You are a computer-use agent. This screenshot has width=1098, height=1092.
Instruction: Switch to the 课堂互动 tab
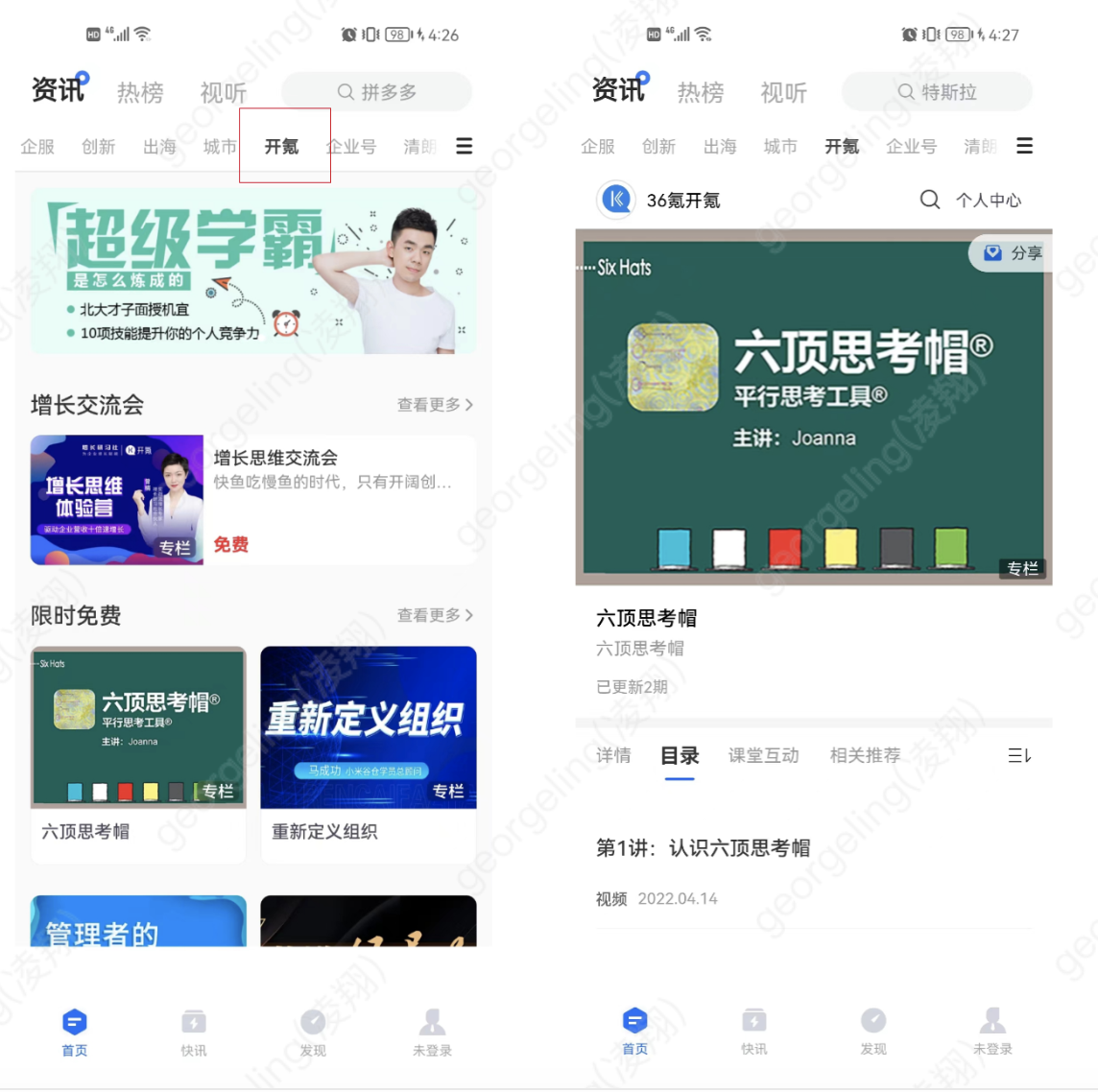point(763,755)
